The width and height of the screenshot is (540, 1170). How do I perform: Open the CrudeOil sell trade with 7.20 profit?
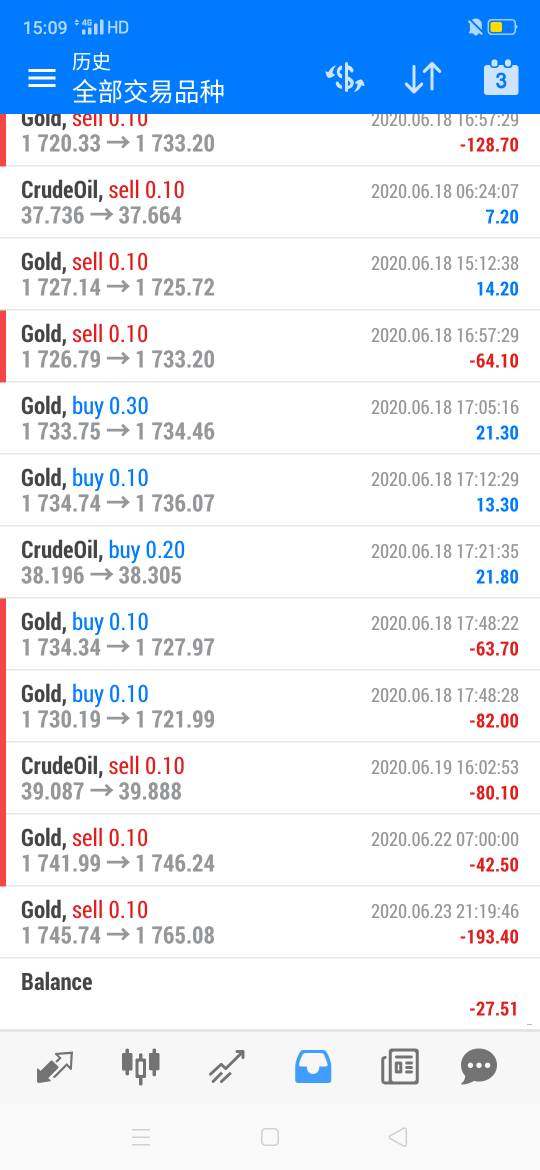click(x=270, y=202)
